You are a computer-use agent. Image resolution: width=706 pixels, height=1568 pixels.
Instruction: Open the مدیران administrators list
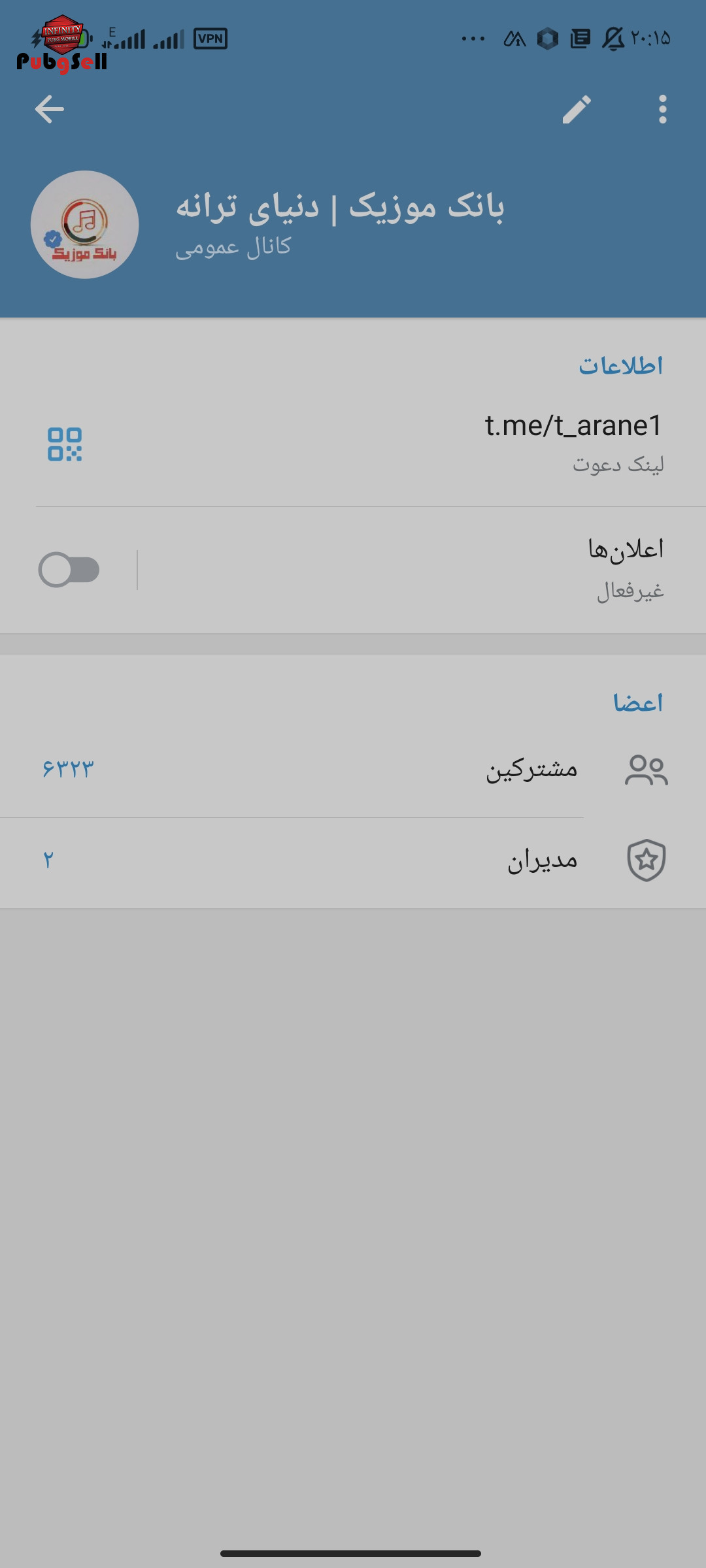coord(353,861)
